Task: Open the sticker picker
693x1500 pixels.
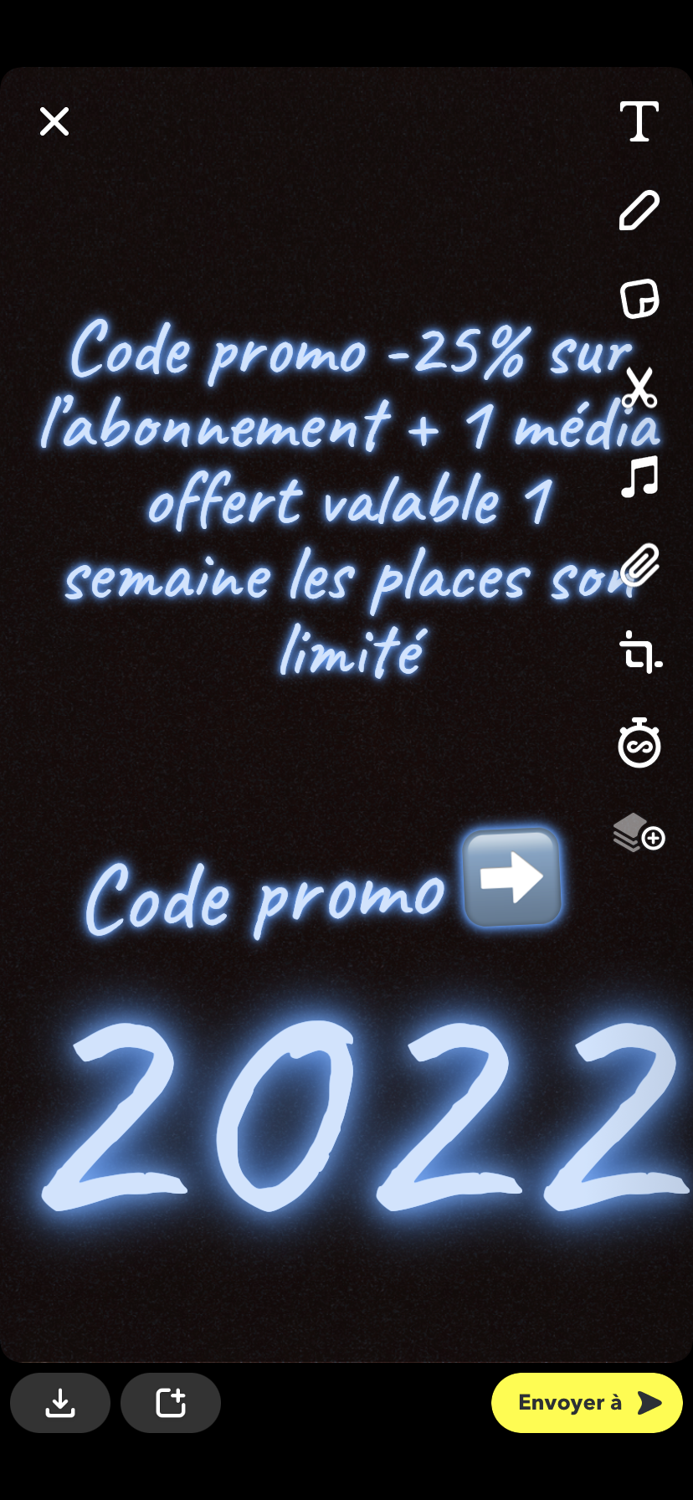Action: pyautogui.click(x=639, y=299)
